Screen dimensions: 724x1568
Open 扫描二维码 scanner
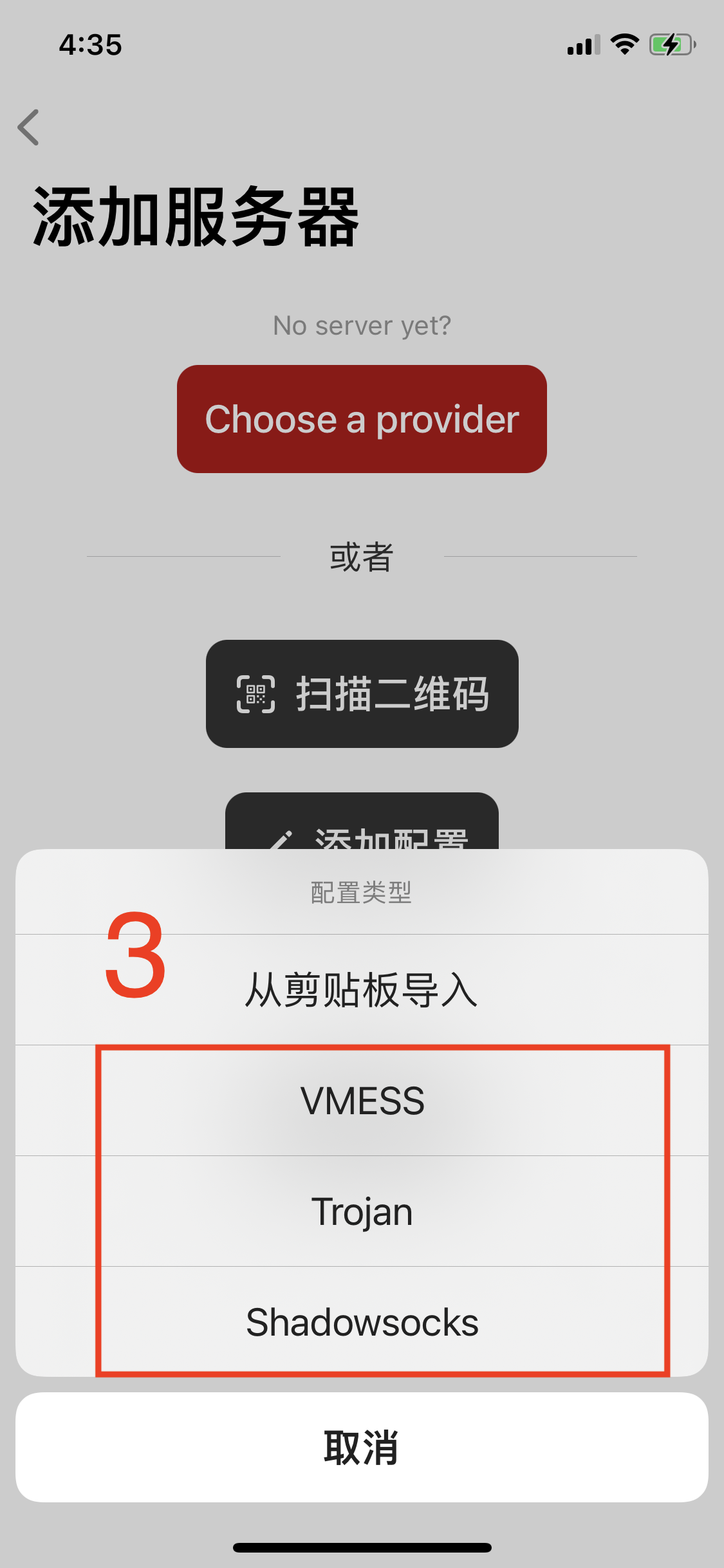click(362, 694)
